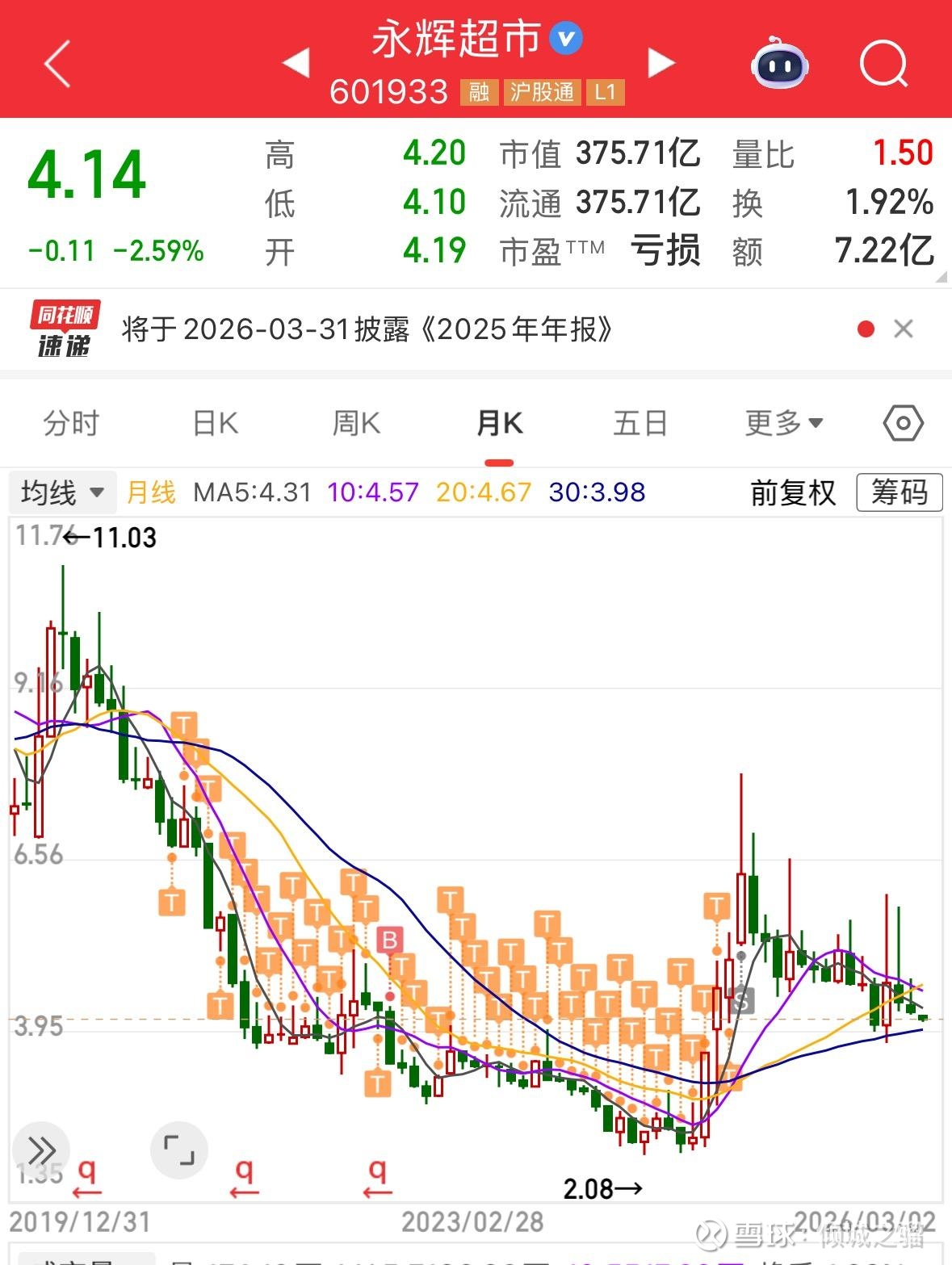The image size is (952, 1265).
Task: Open the 2025 annual report announcement
Action: click(367, 329)
